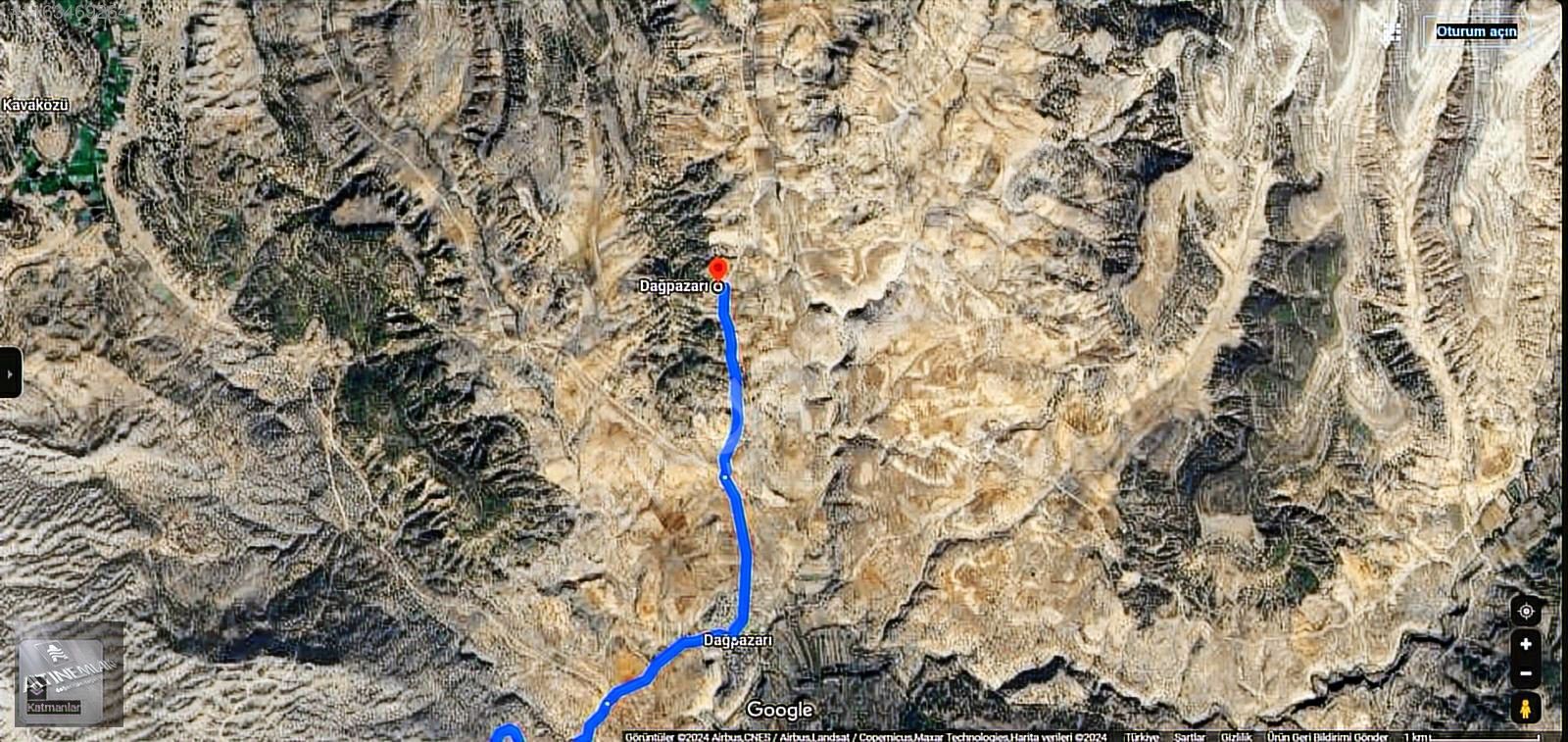Screen dimensions: 1568x742
Task: Open the Şartlar terms link
Action: [1190, 736]
